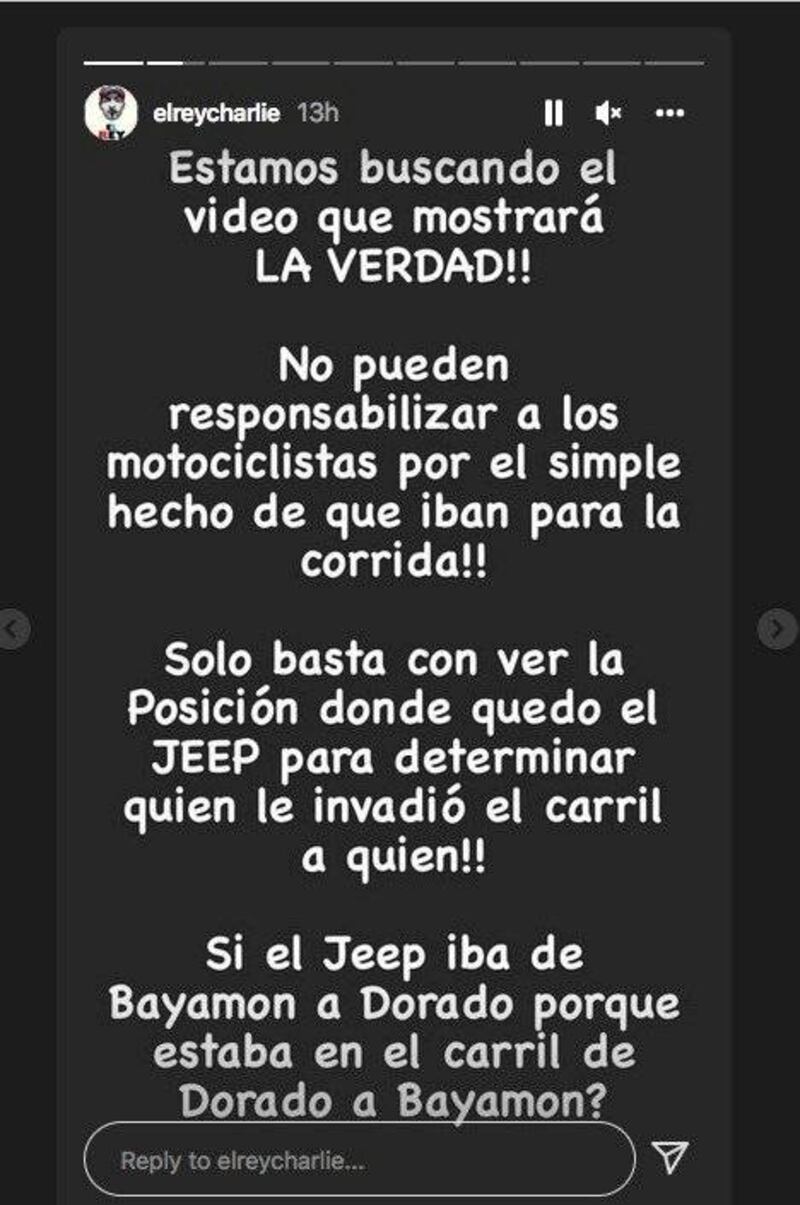
Task: Expand the story options via ellipsis
Action: (668, 113)
